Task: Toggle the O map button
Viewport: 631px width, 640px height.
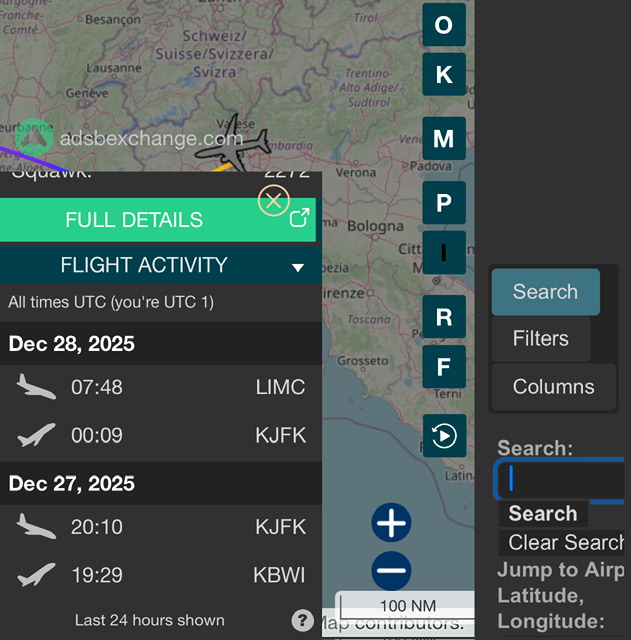Action: click(x=444, y=25)
